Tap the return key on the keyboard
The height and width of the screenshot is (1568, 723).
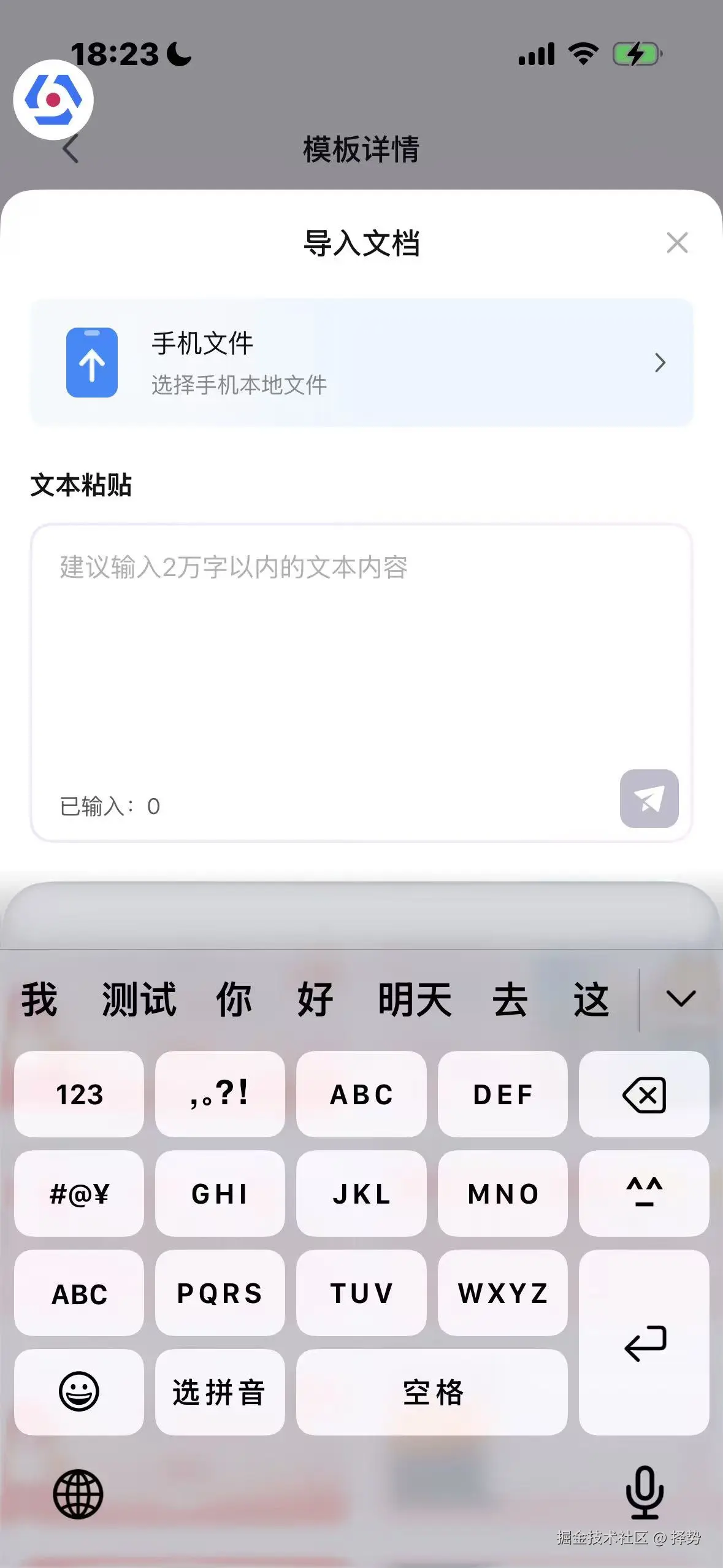644,1342
